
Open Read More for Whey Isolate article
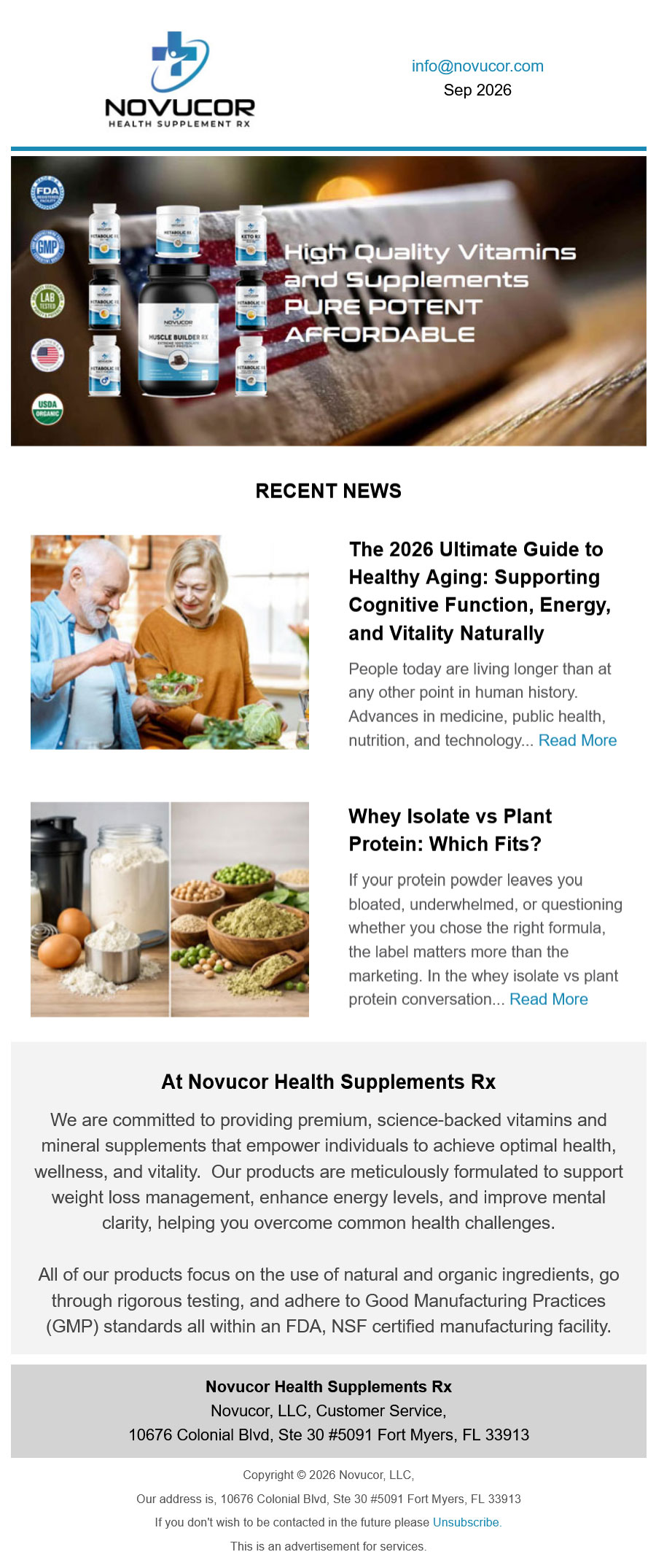coord(548,999)
